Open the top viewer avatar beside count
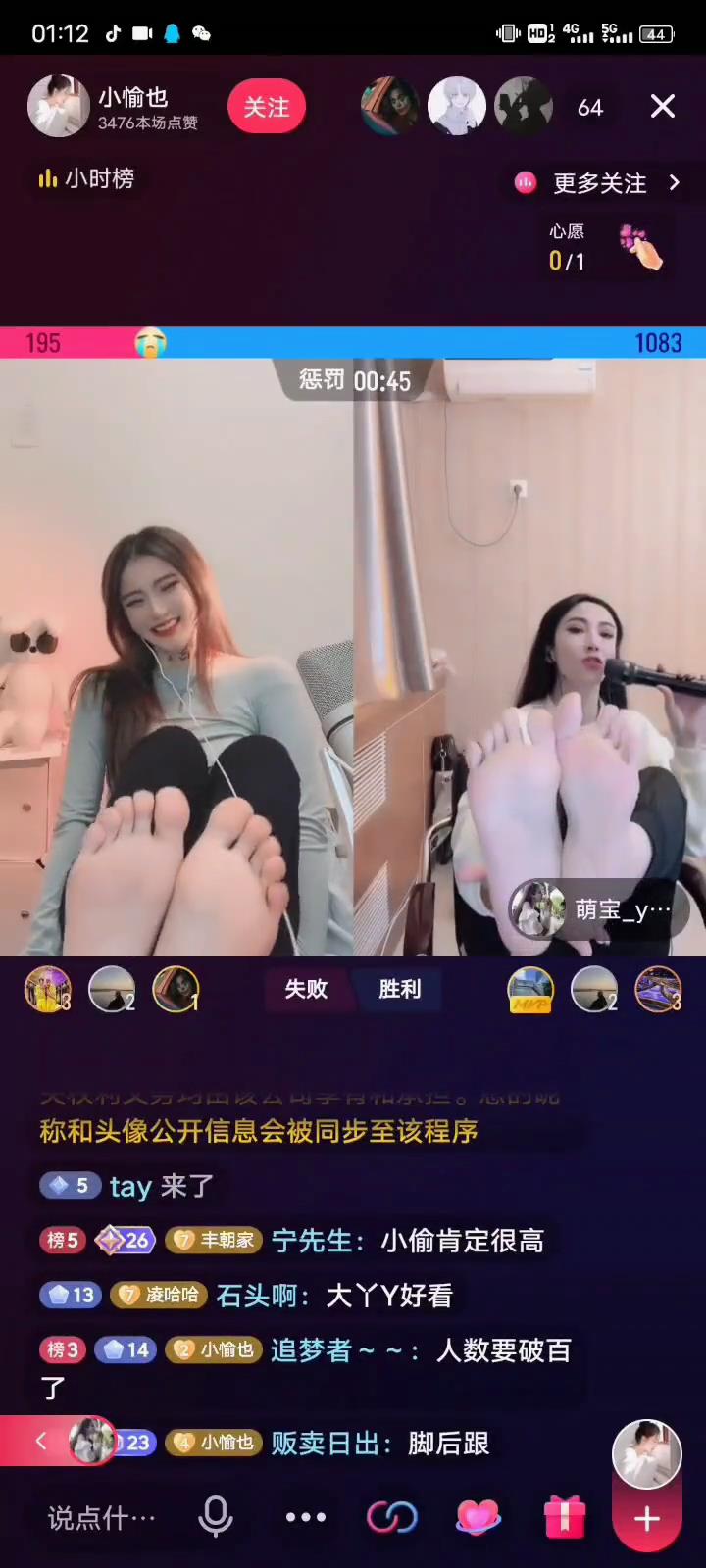Viewport: 706px width, 1568px height. pyautogui.click(x=389, y=106)
